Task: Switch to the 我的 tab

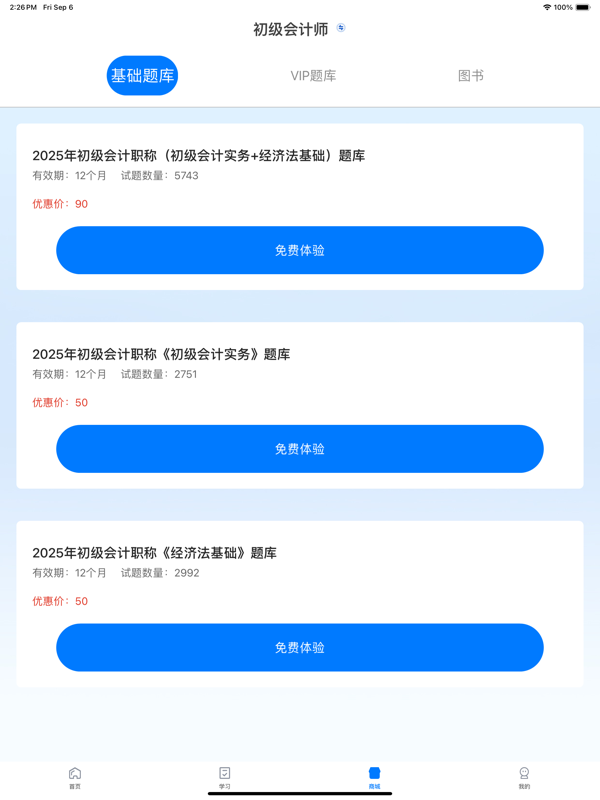Action: point(524,777)
